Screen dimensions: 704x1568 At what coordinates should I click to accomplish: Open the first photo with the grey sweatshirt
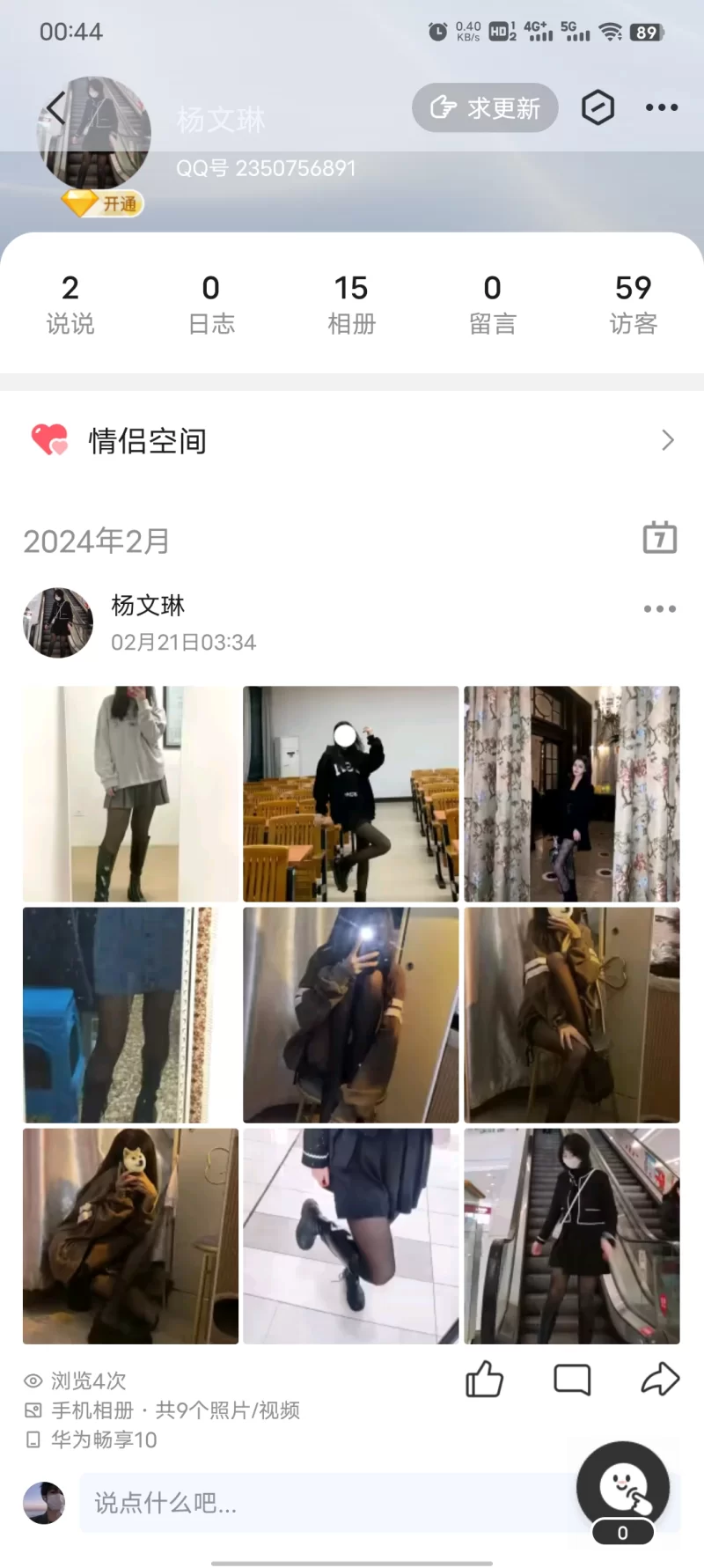130,793
